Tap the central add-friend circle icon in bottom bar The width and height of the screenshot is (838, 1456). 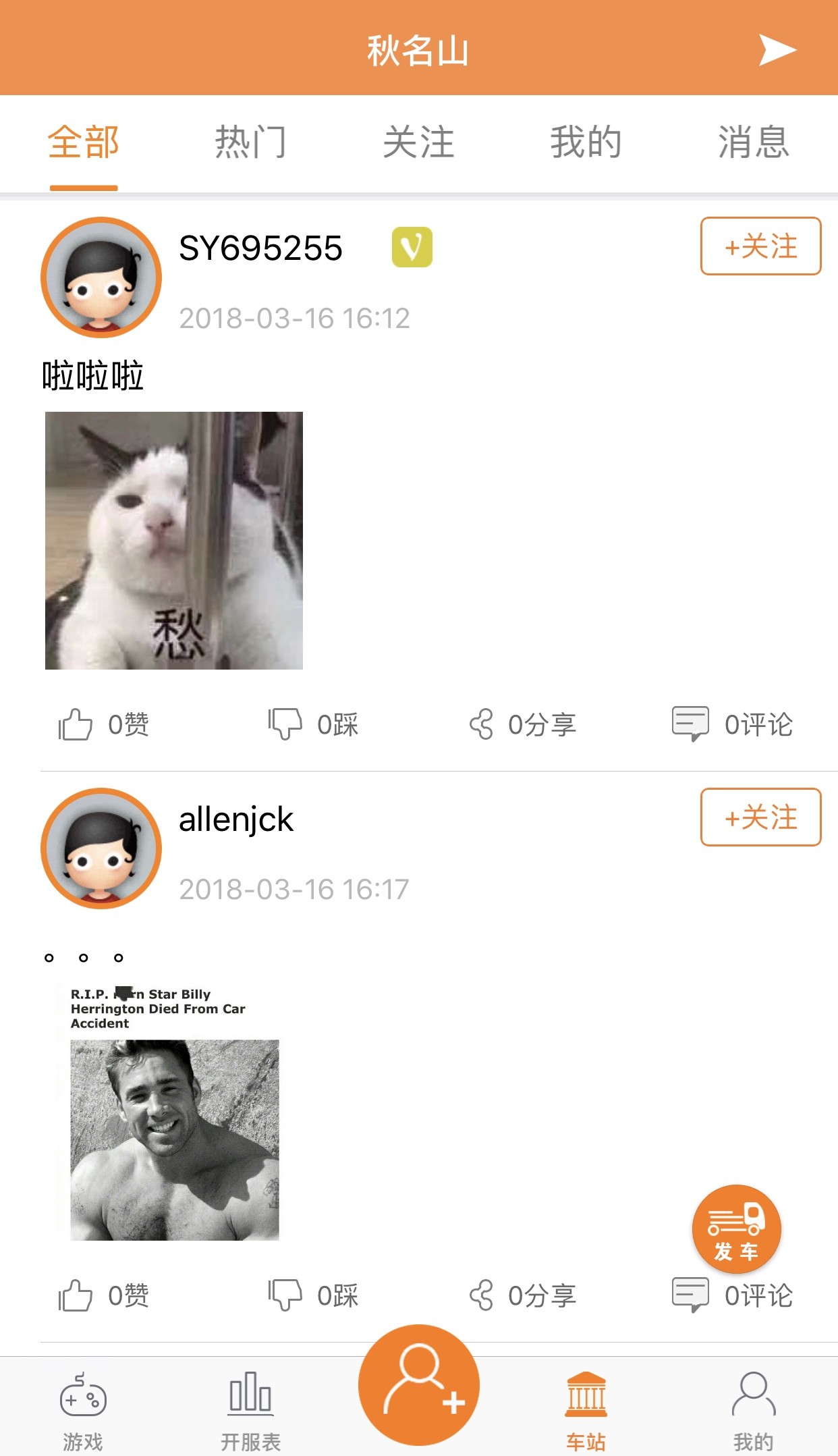coord(419,1385)
